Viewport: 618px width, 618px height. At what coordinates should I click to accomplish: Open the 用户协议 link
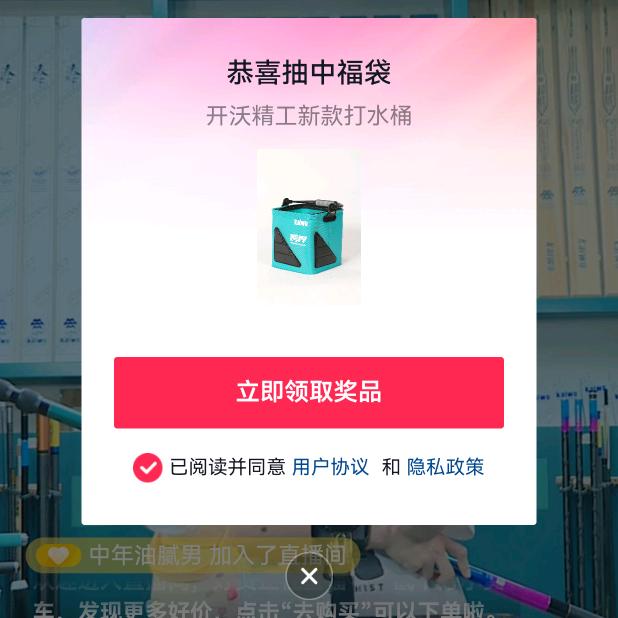click(x=330, y=467)
